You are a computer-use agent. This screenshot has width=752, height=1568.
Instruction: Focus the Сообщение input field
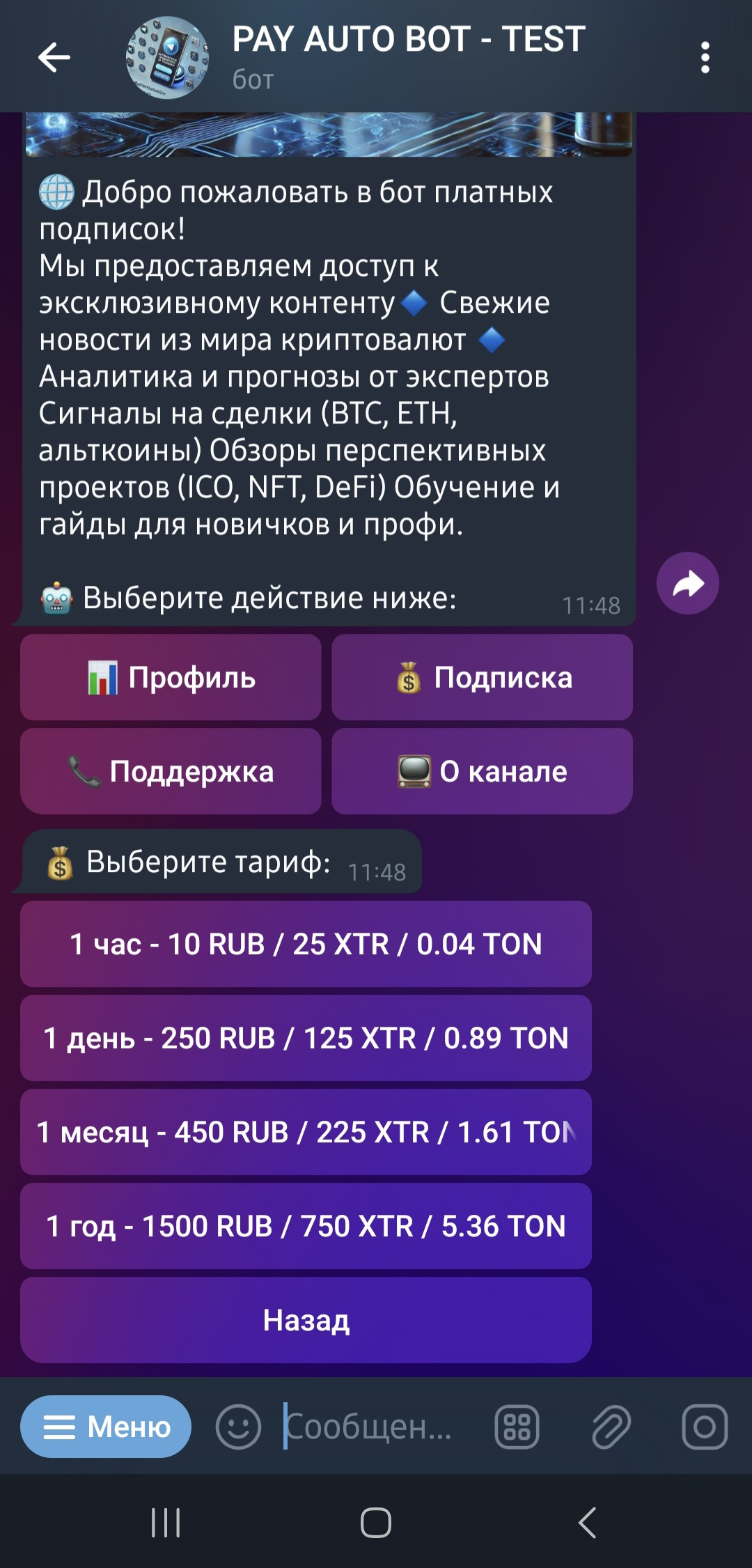[376, 1427]
